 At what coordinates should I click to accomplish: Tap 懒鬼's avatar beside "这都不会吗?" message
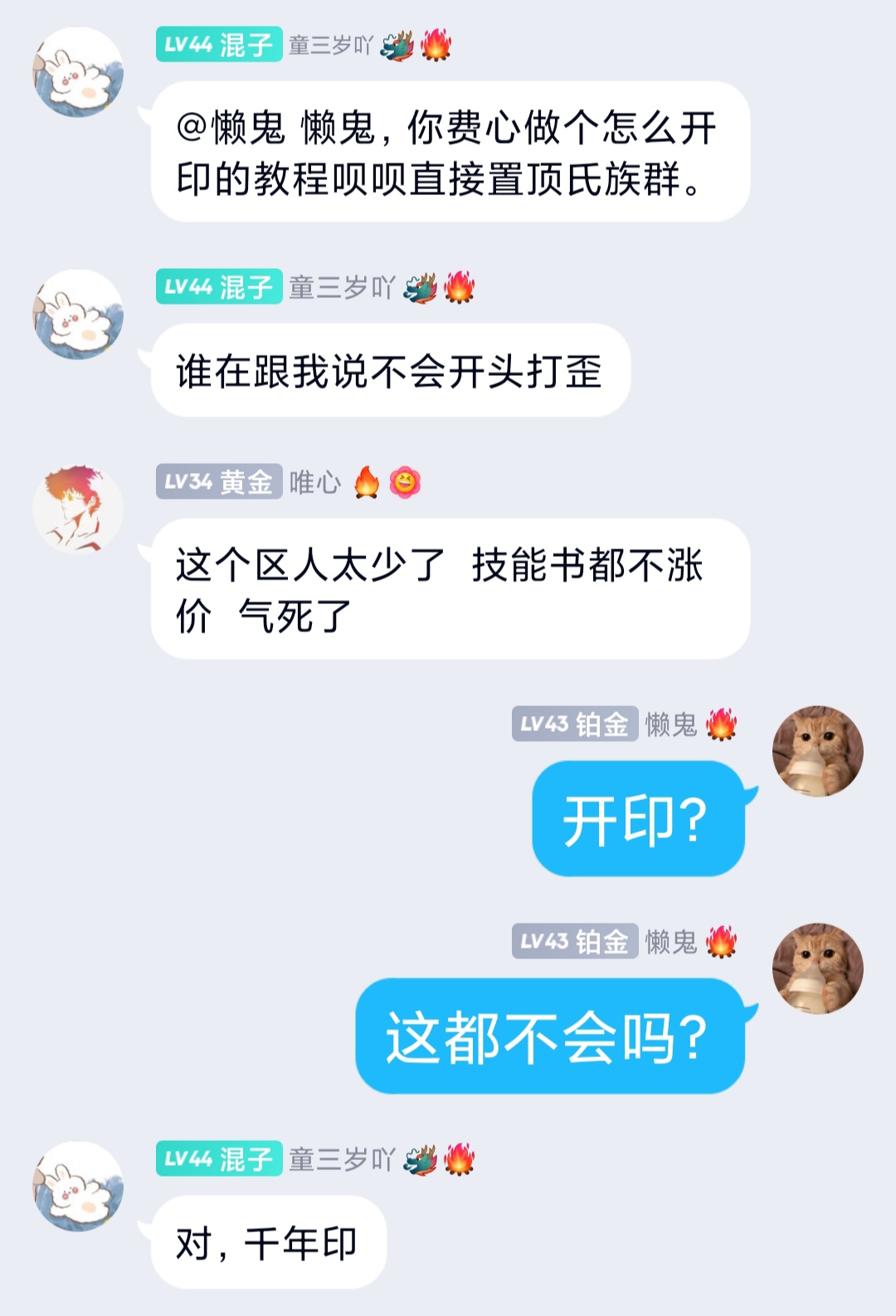coord(817,968)
